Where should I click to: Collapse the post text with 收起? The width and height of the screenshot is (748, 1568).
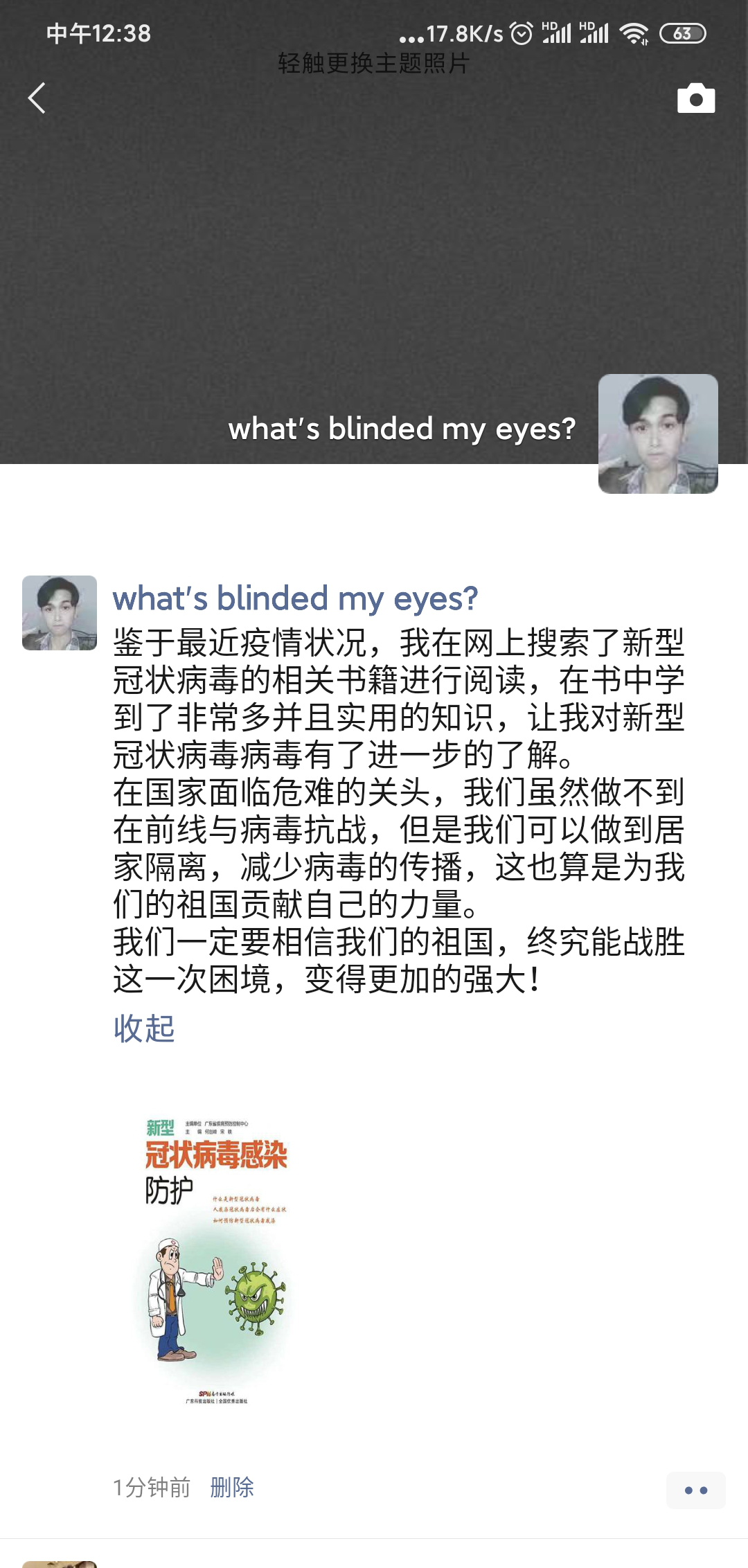[144, 1028]
